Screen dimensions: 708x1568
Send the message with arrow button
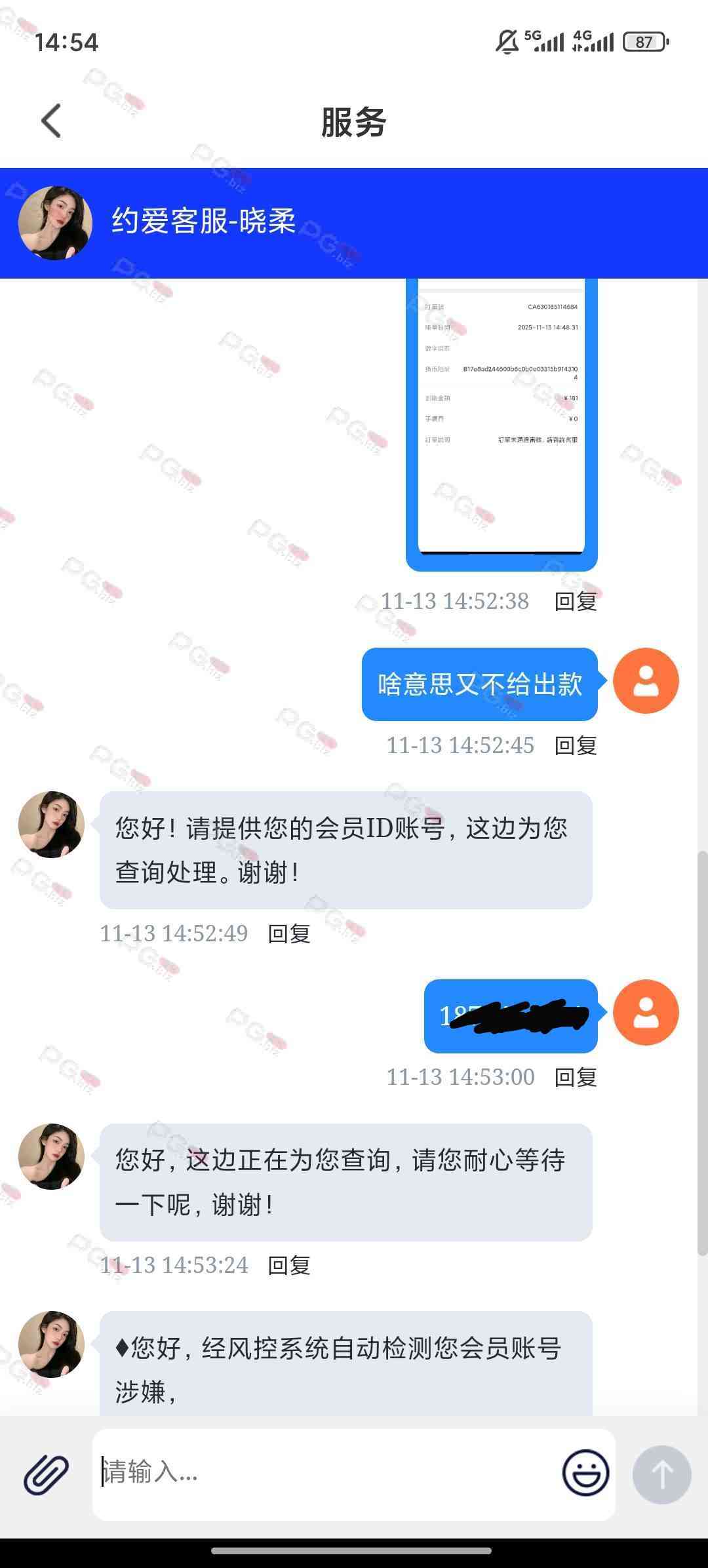coord(661,1475)
